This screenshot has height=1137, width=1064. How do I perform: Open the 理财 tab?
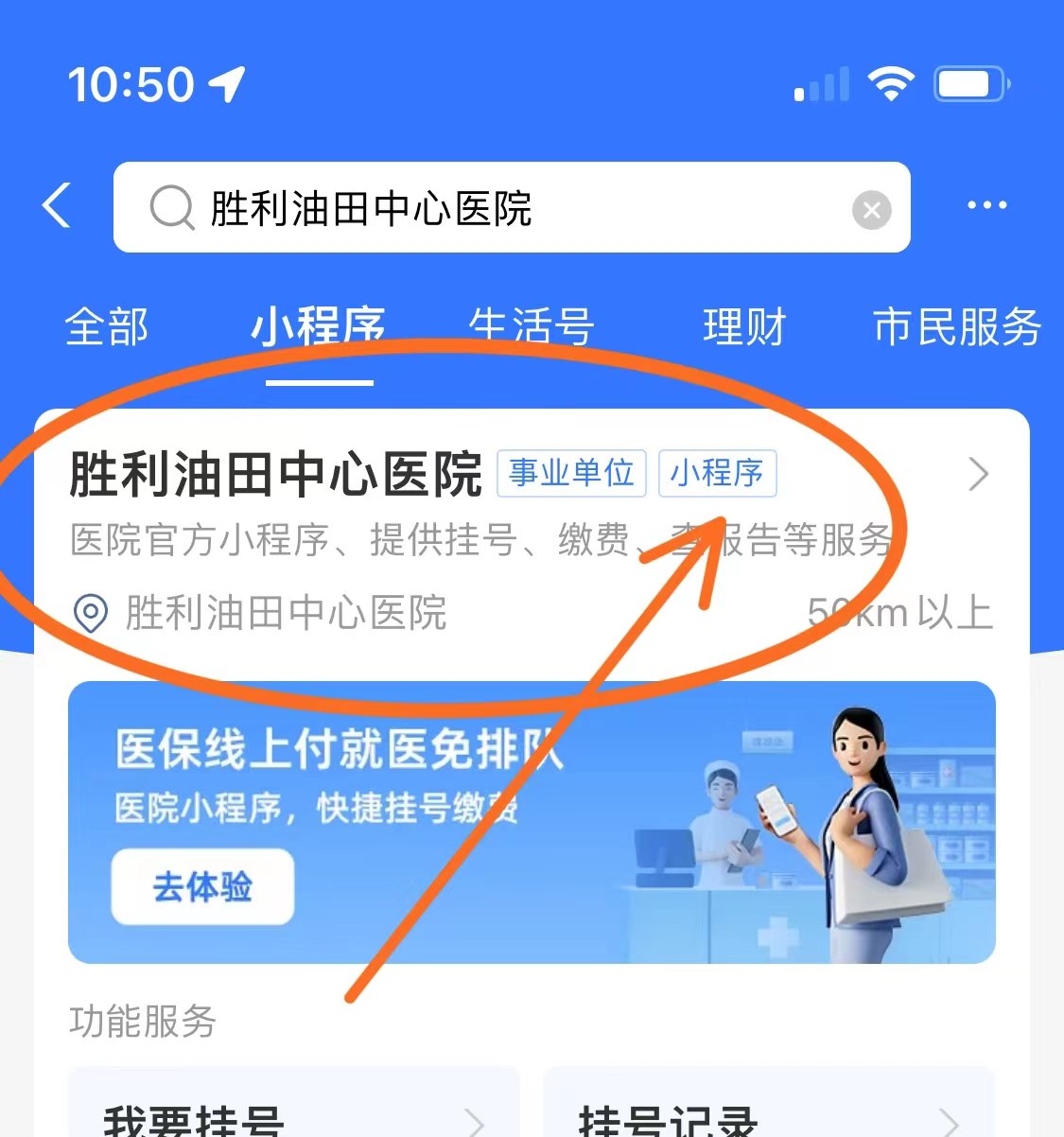(x=744, y=327)
